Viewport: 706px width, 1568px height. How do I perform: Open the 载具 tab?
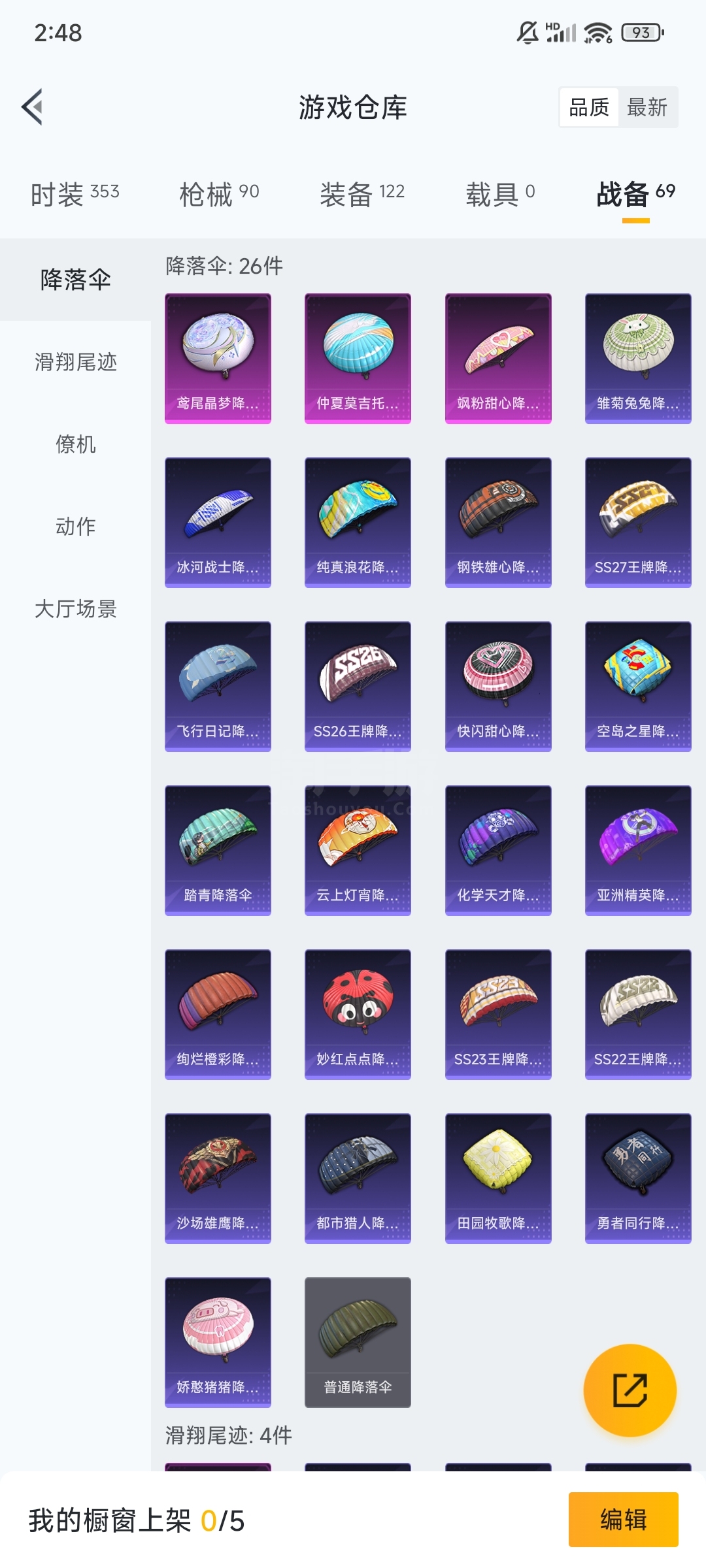click(500, 194)
